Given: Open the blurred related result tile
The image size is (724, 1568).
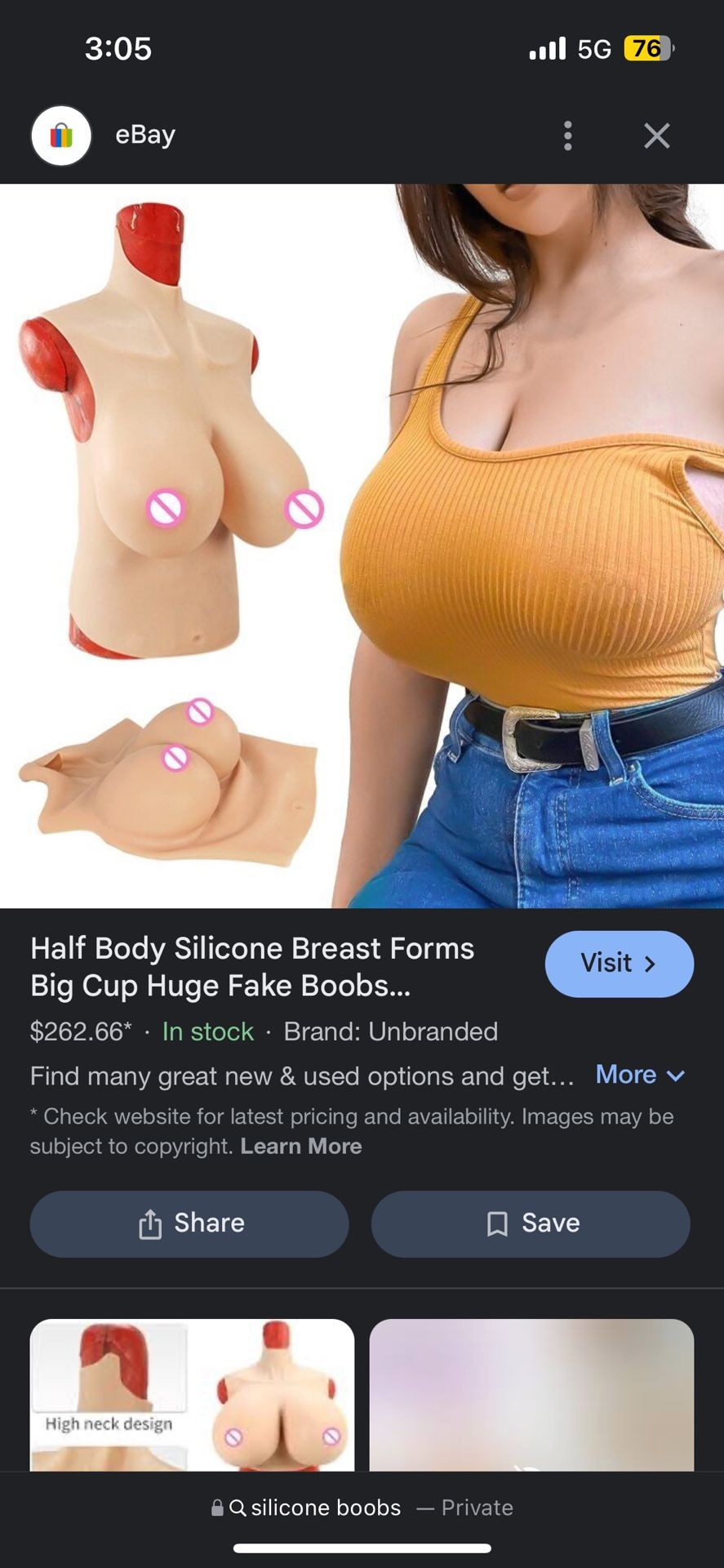Looking at the screenshot, I should click(x=531, y=1395).
